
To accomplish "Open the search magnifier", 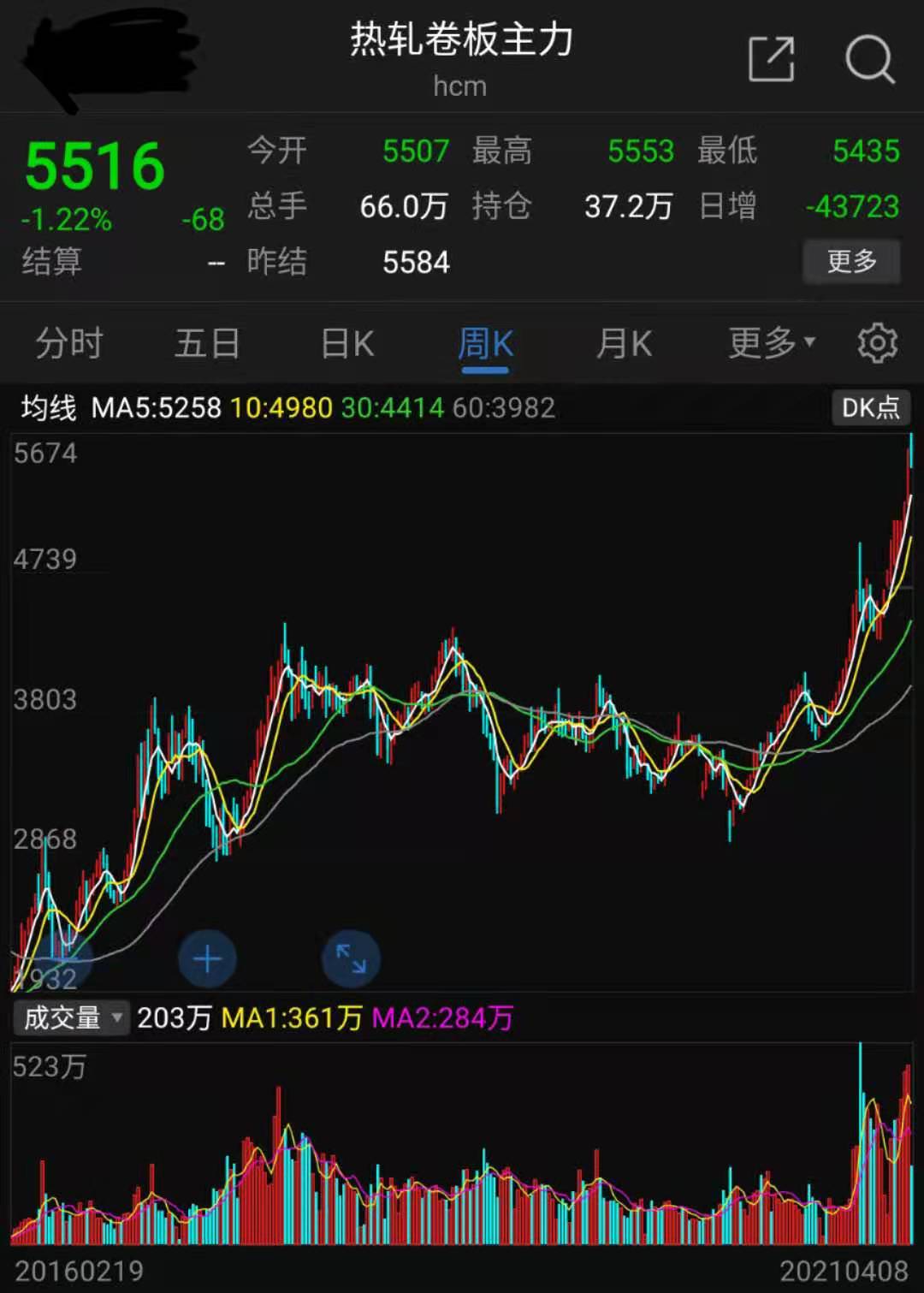I will coord(869,59).
